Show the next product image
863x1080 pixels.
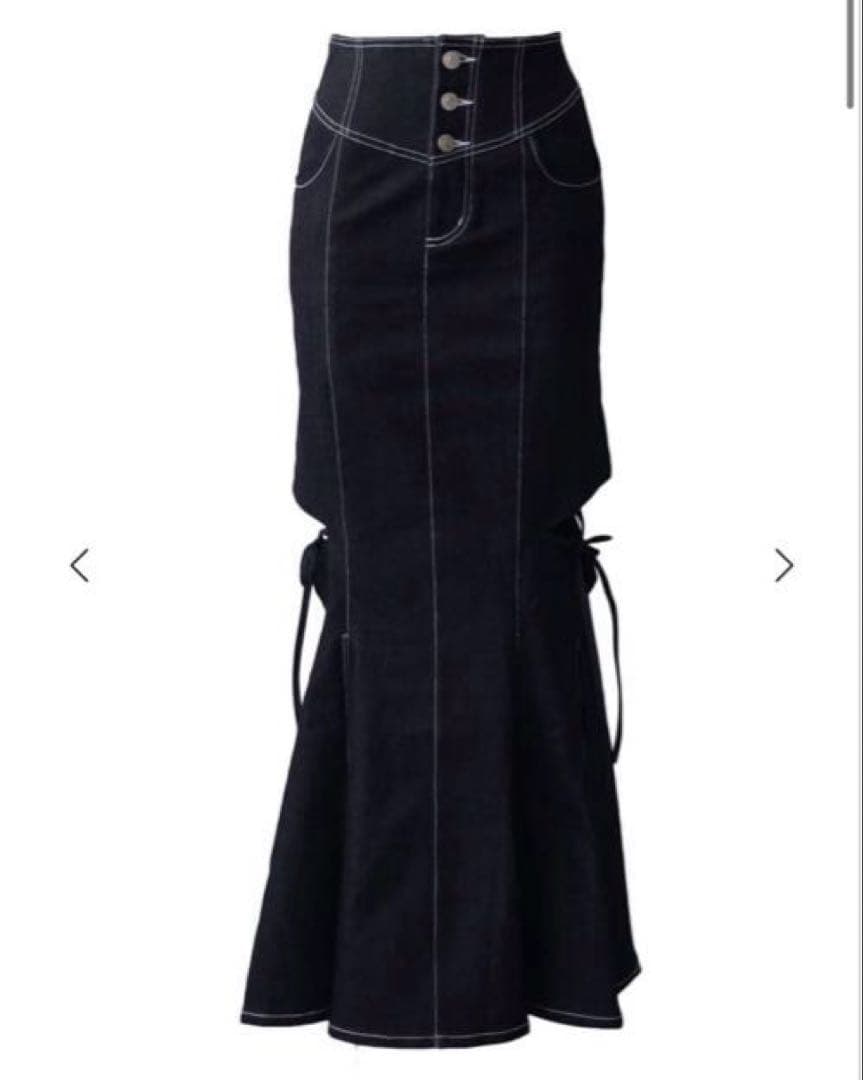[x=784, y=566]
